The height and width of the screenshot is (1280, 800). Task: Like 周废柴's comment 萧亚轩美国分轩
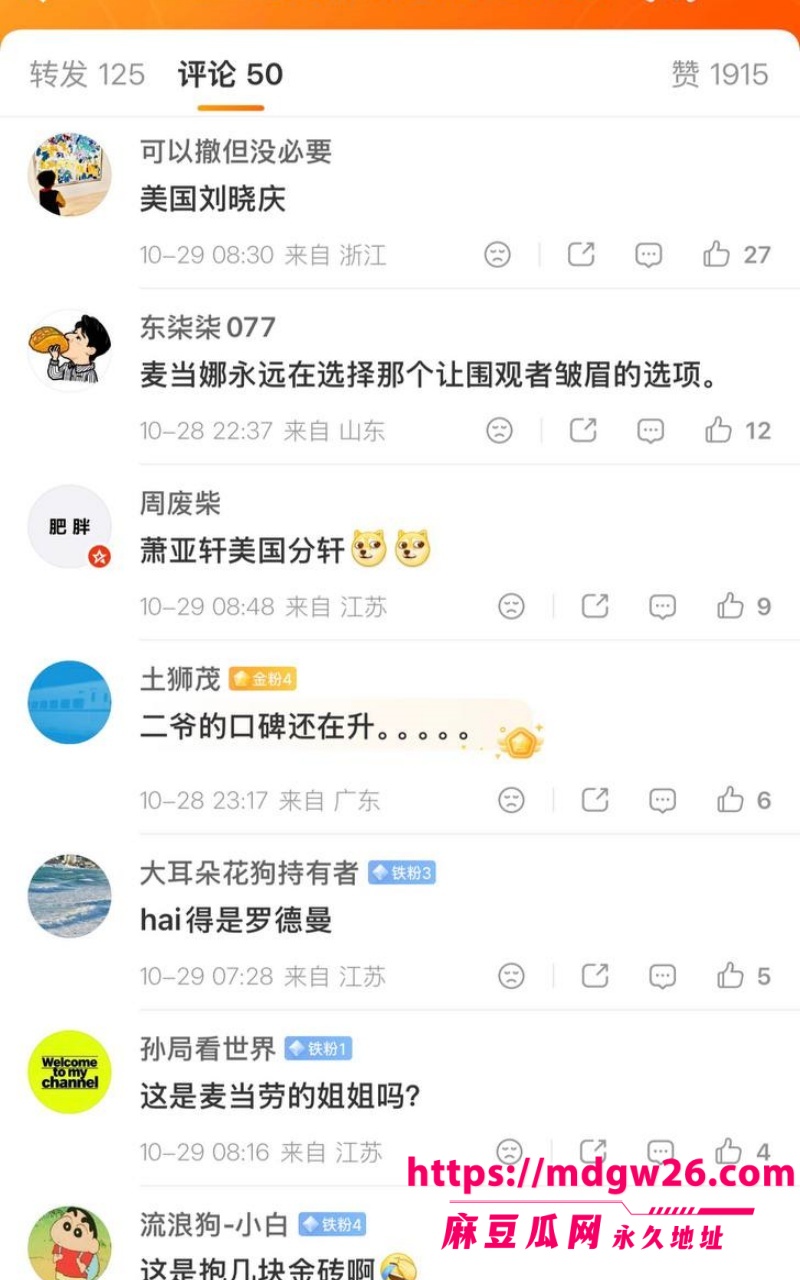743,606
